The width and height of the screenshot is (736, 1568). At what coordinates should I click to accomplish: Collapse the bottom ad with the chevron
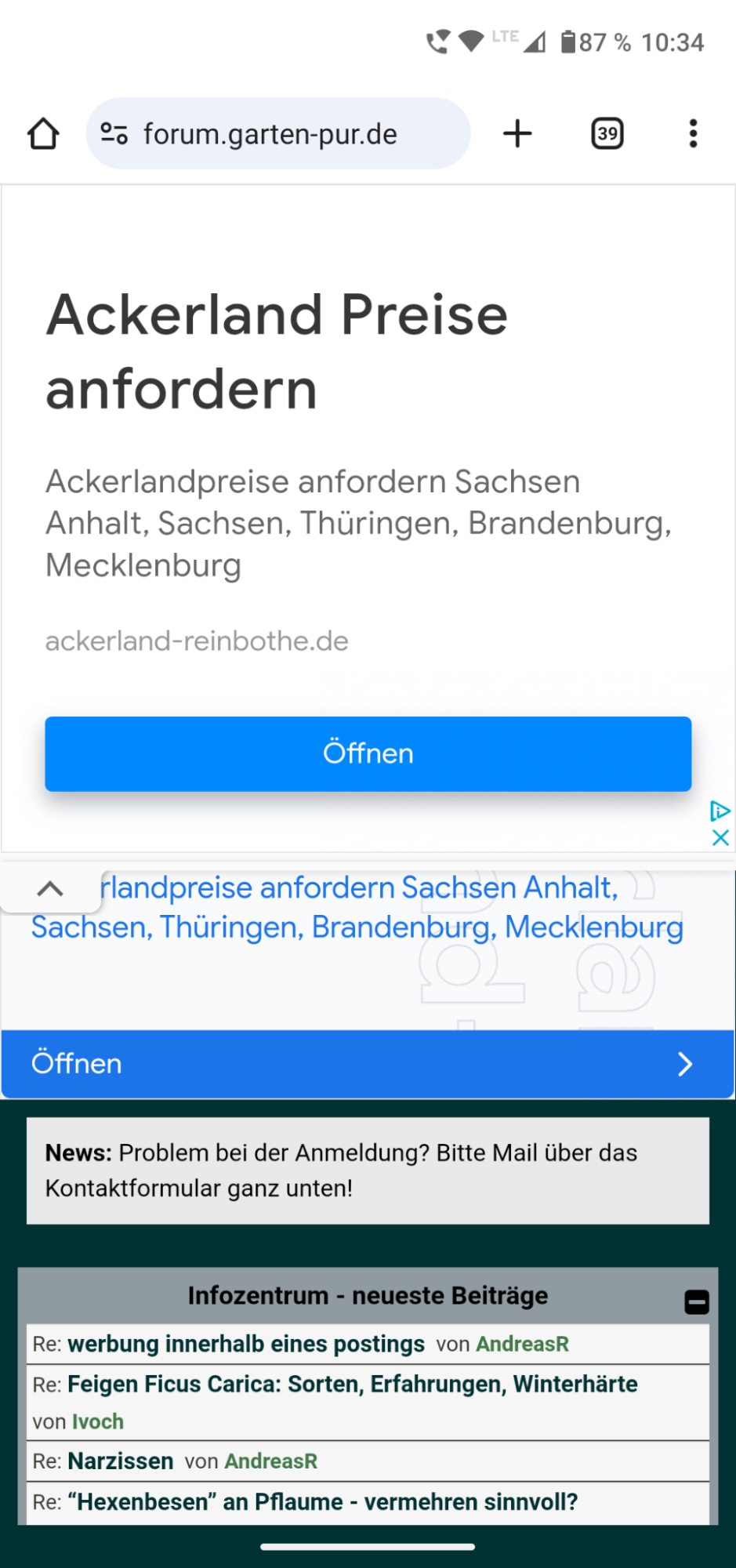coord(50,889)
